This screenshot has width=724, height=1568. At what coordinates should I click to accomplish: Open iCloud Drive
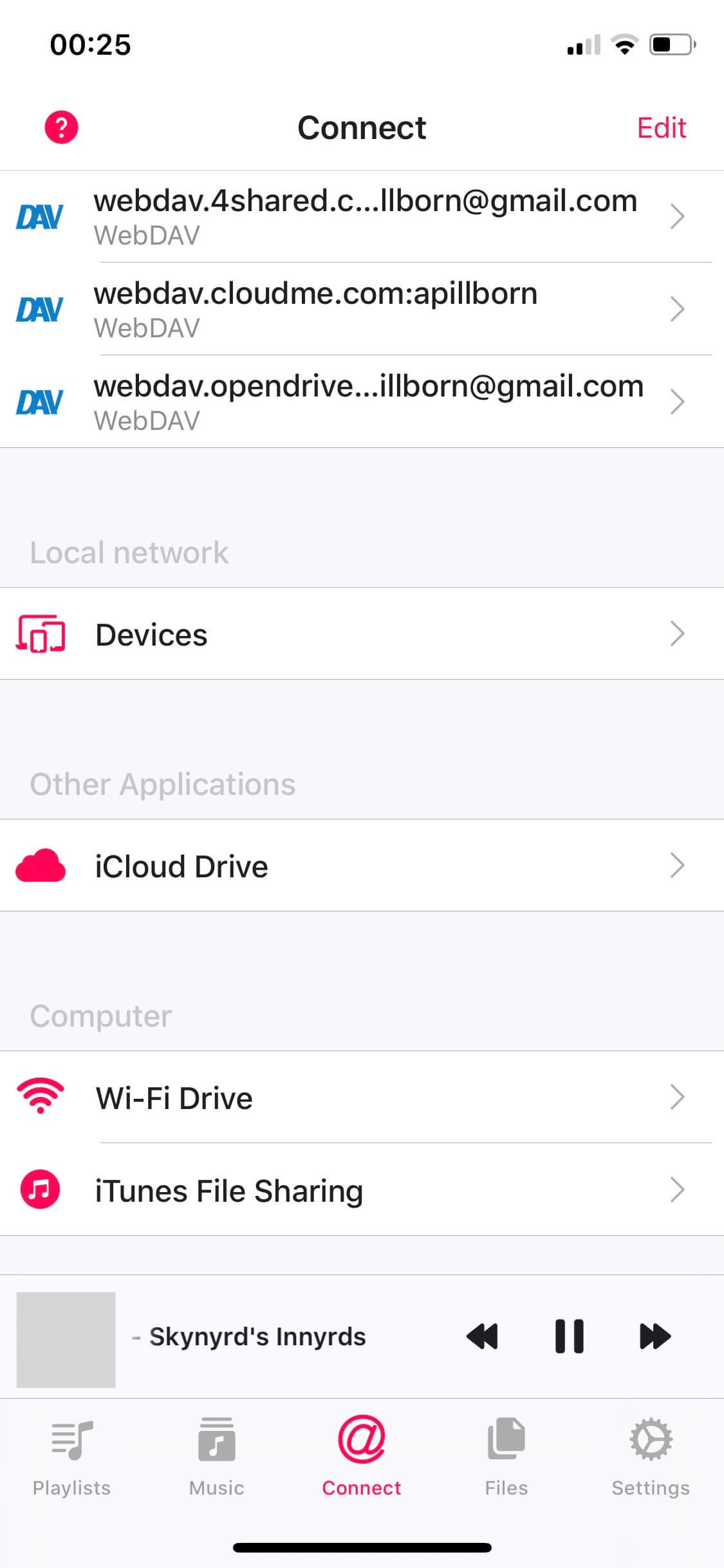pyautogui.click(x=362, y=866)
